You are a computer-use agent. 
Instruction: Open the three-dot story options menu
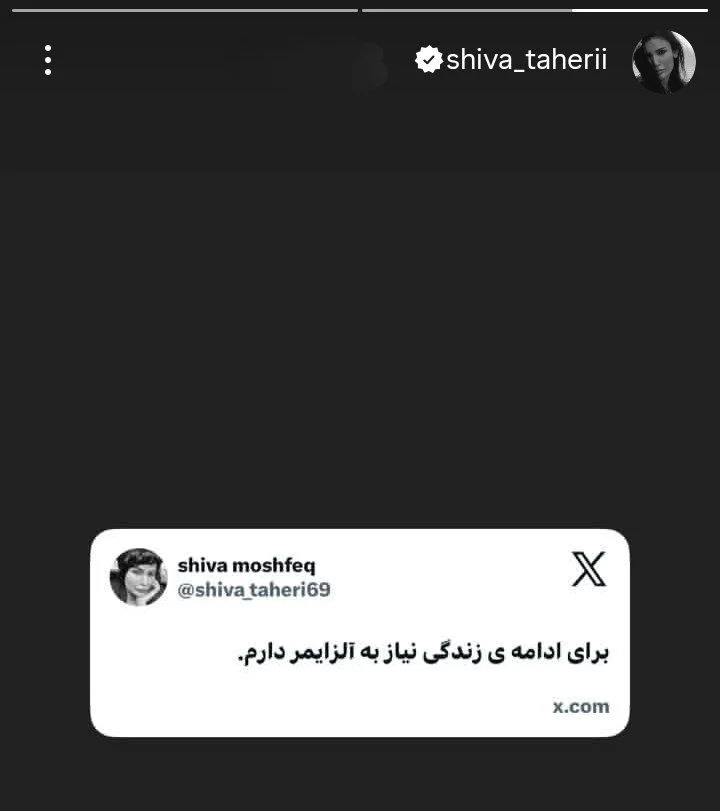click(47, 60)
